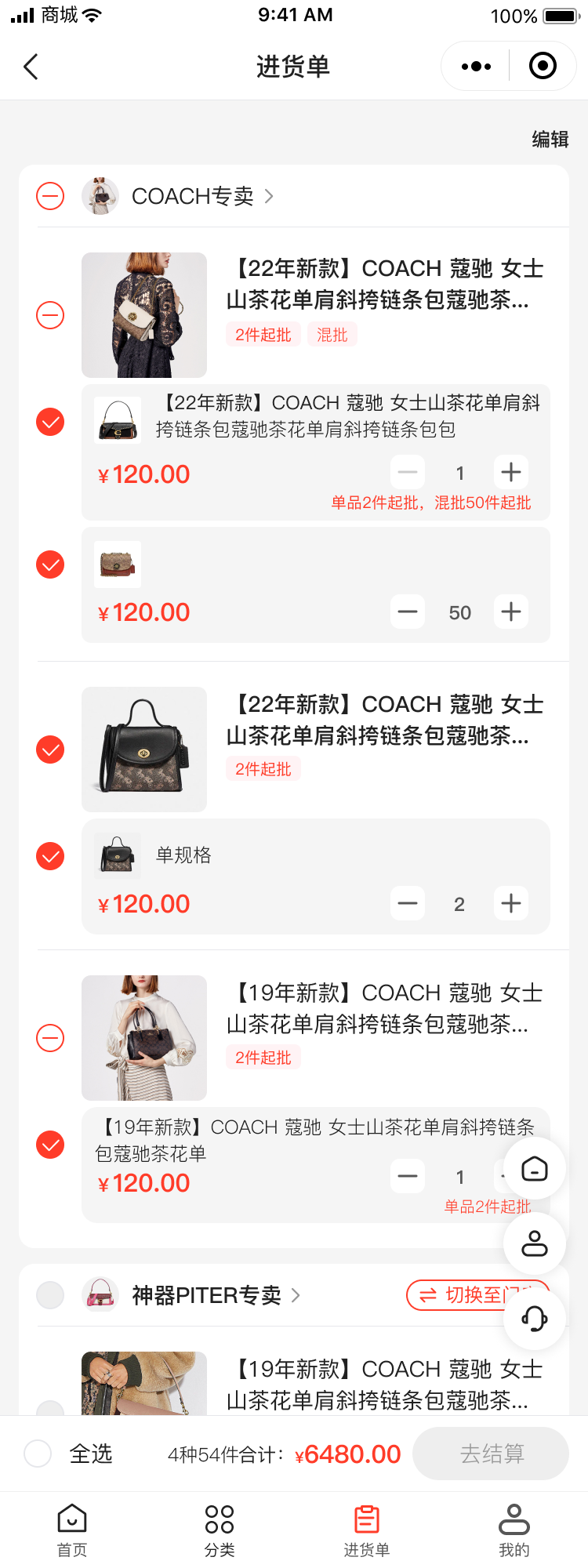Go back using the arrow icon
588x1568 pixels.
click(31, 67)
